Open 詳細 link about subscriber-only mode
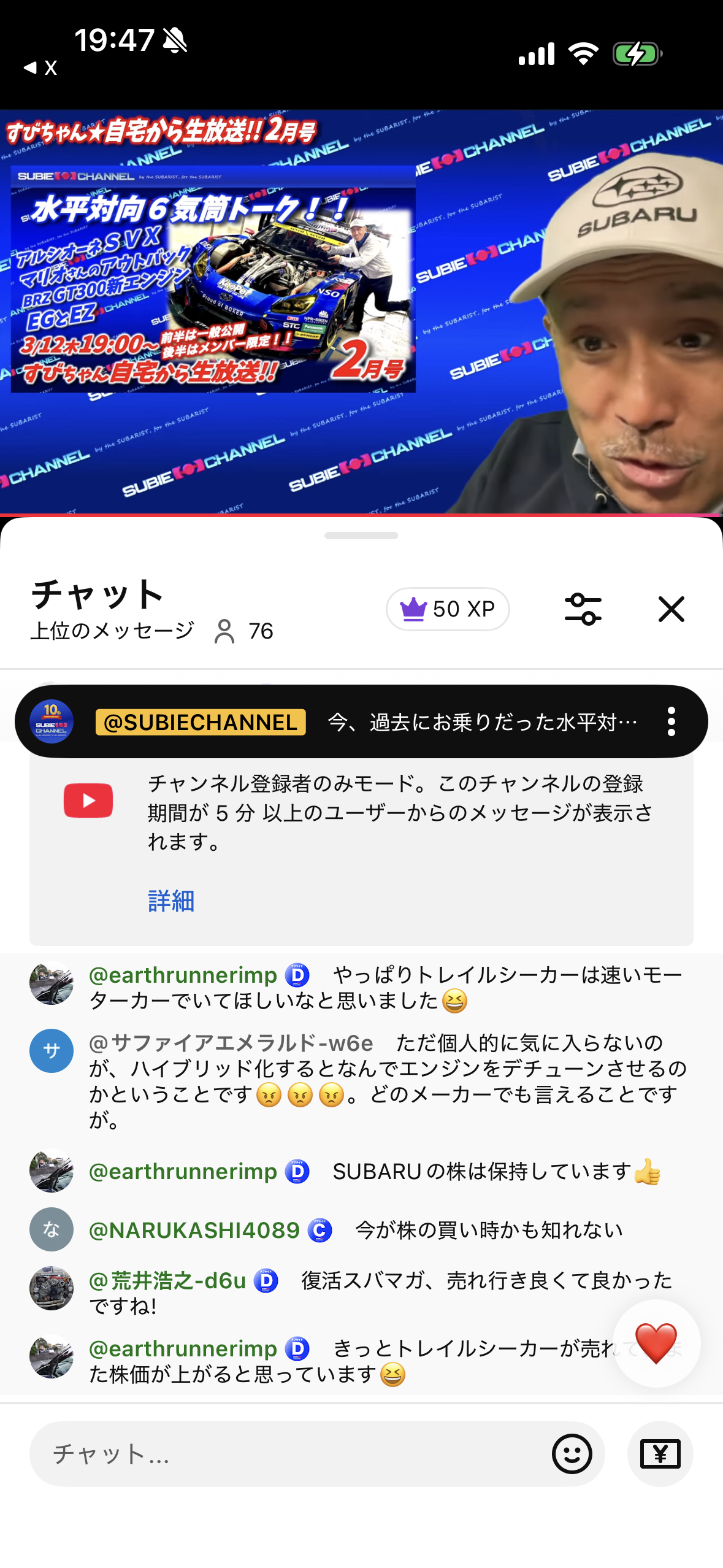Image resolution: width=723 pixels, height=1568 pixels. pyautogui.click(x=171, y=901)
